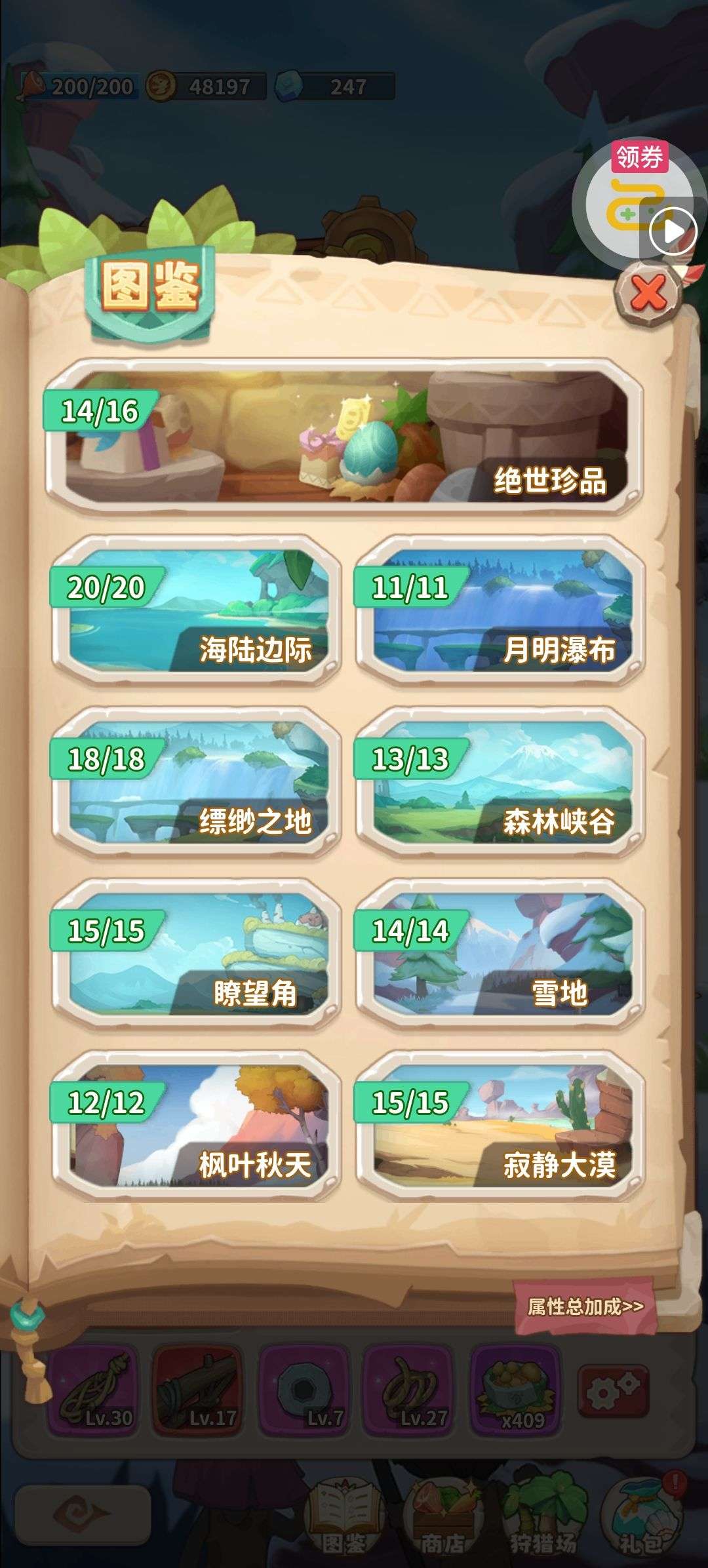Tap the 瞭望角 area card
708x1568 pixels.
click(197, 954)
